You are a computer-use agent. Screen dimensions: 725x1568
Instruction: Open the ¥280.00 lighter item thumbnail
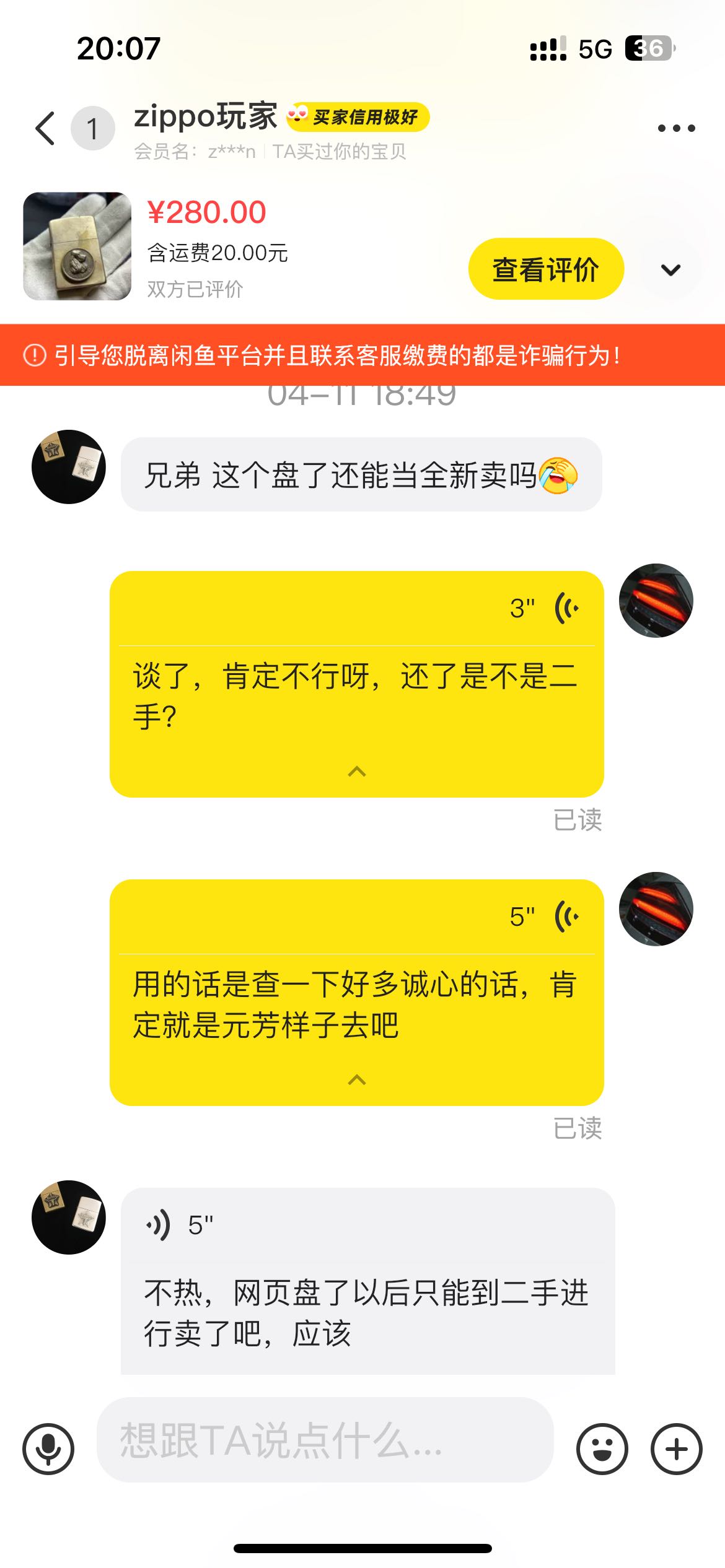tap(77, 246)
